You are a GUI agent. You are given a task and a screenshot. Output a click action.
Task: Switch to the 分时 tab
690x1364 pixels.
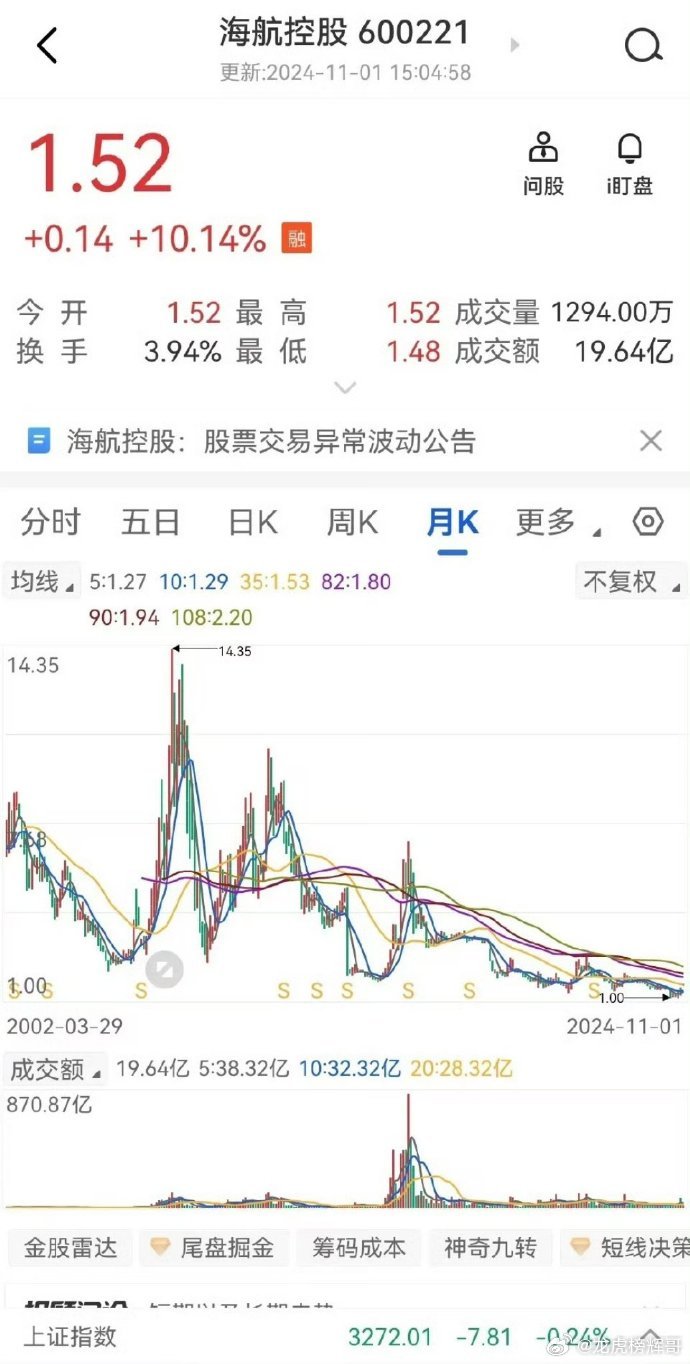(50, 522)
